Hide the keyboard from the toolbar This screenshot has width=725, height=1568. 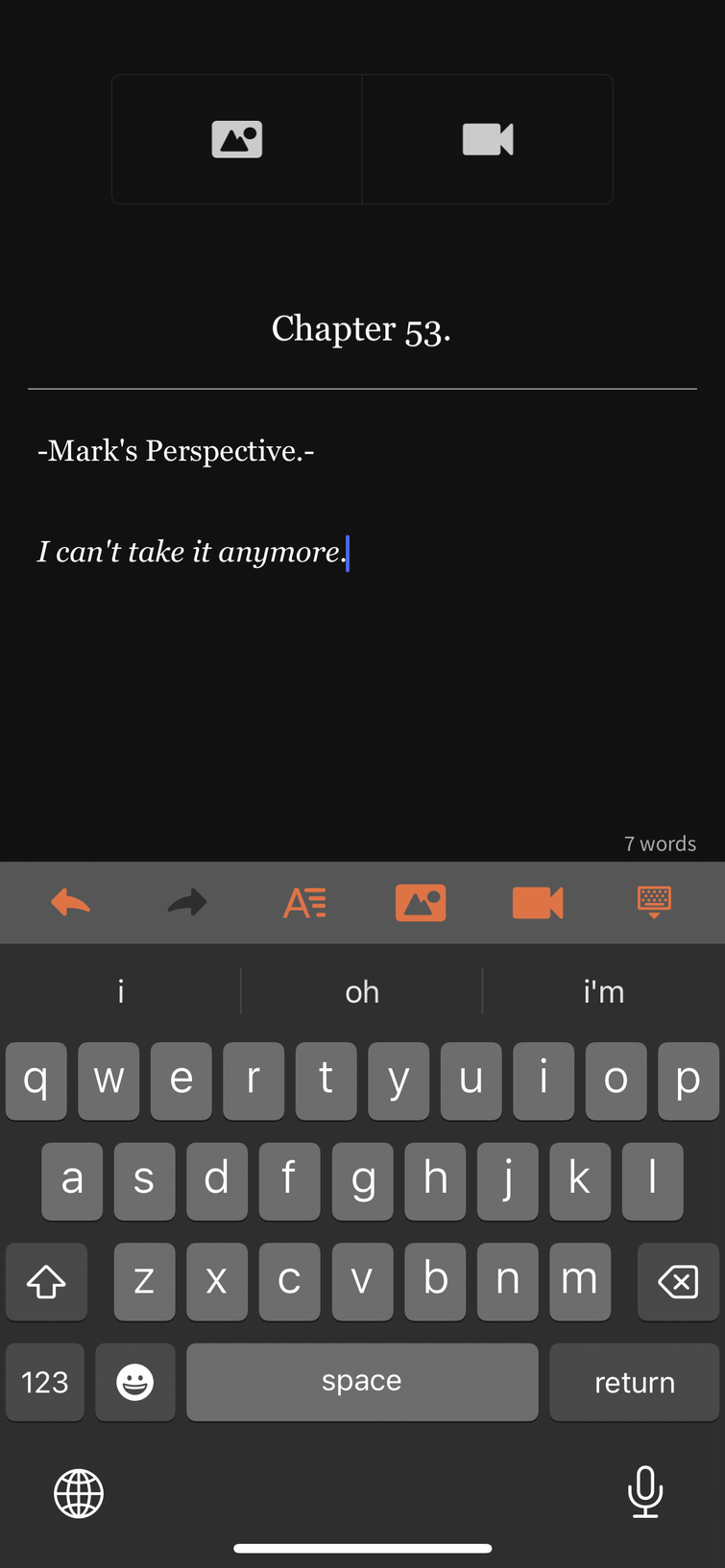pos(654,902)
